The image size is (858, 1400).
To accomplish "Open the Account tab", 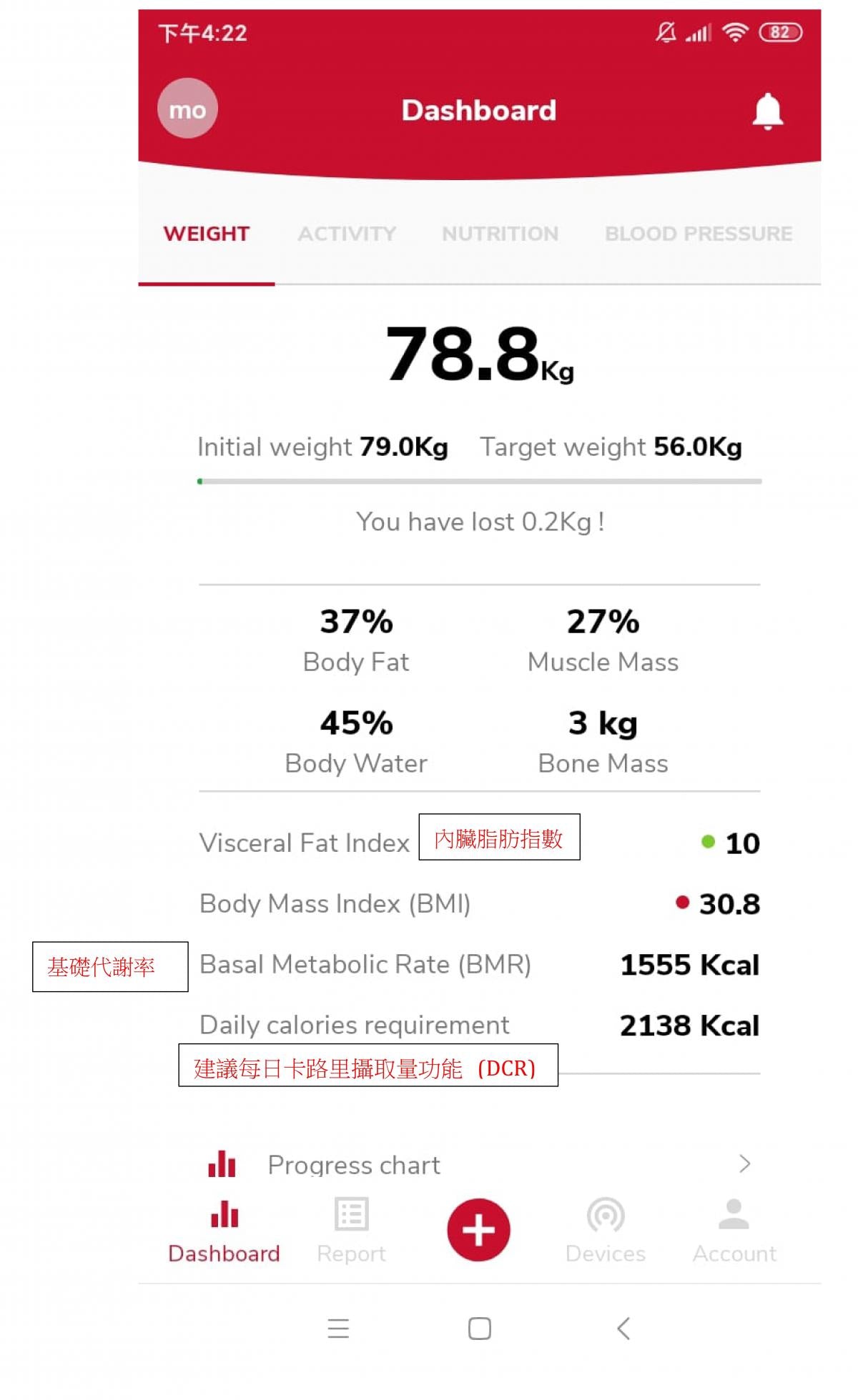I will [734, 1229].
